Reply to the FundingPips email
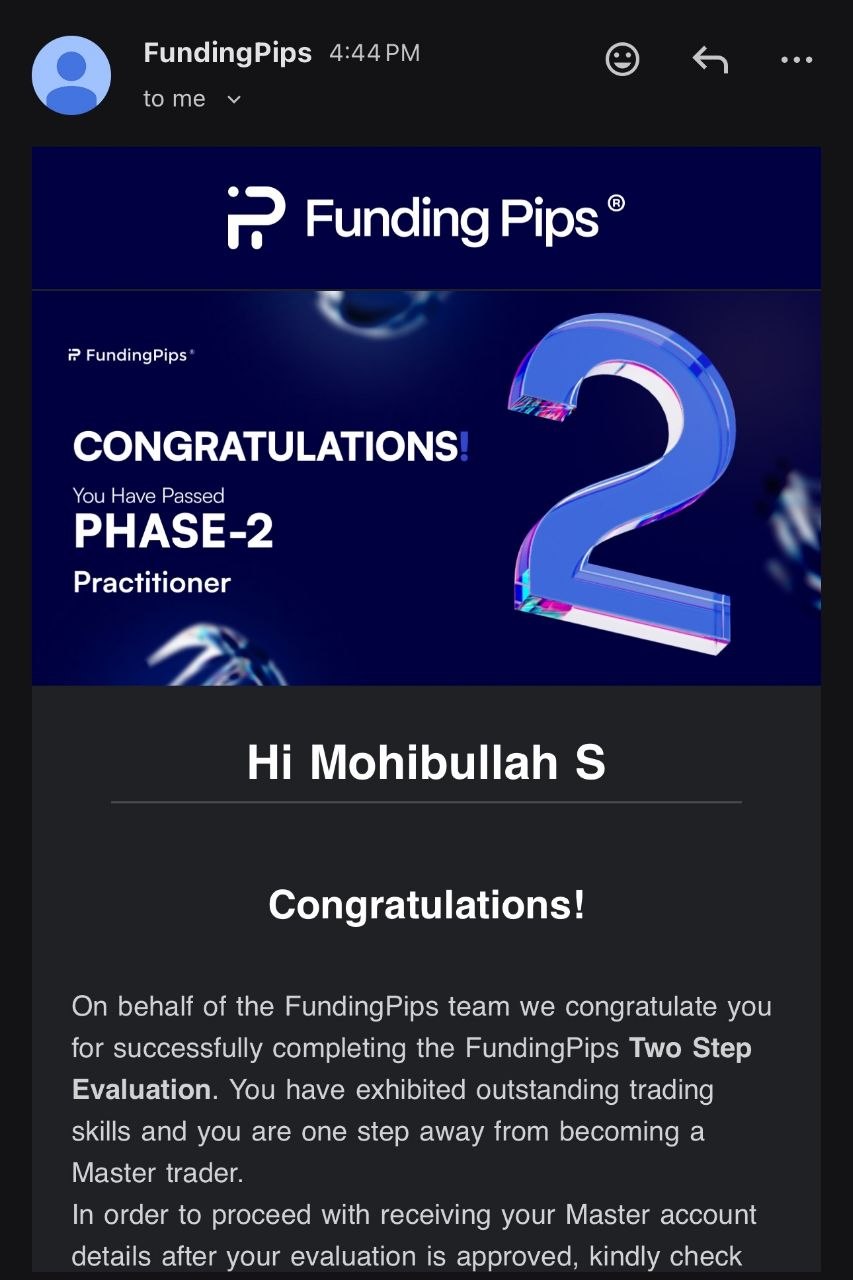The image size is (853, 1280). click(x=709, y=60)
